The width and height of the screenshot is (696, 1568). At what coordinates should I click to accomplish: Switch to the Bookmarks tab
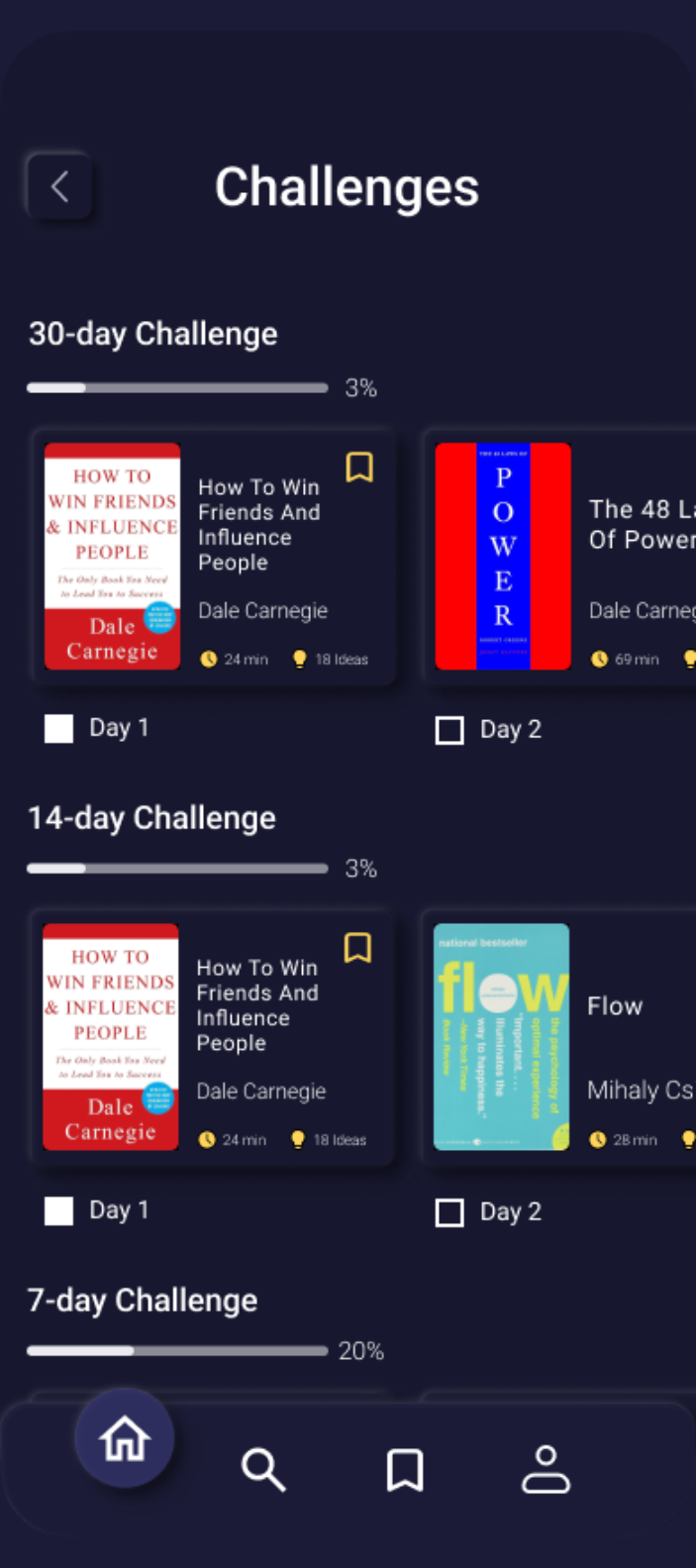coord(404,1470)
